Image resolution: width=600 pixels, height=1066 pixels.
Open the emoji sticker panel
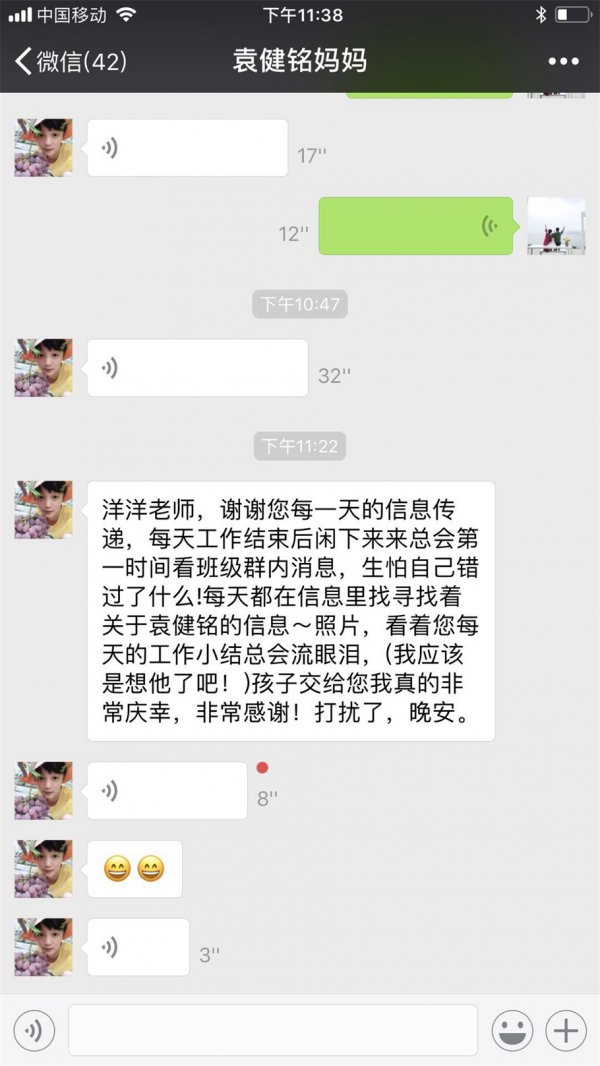(512, 1030)
